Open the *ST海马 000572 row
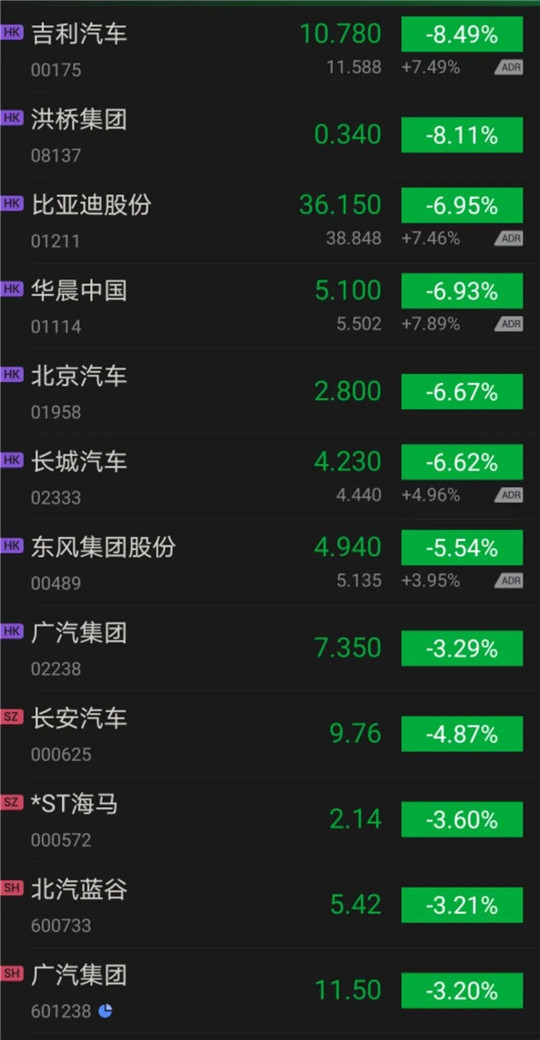This screenshot has height=1040, width=540. coord(270,819)
